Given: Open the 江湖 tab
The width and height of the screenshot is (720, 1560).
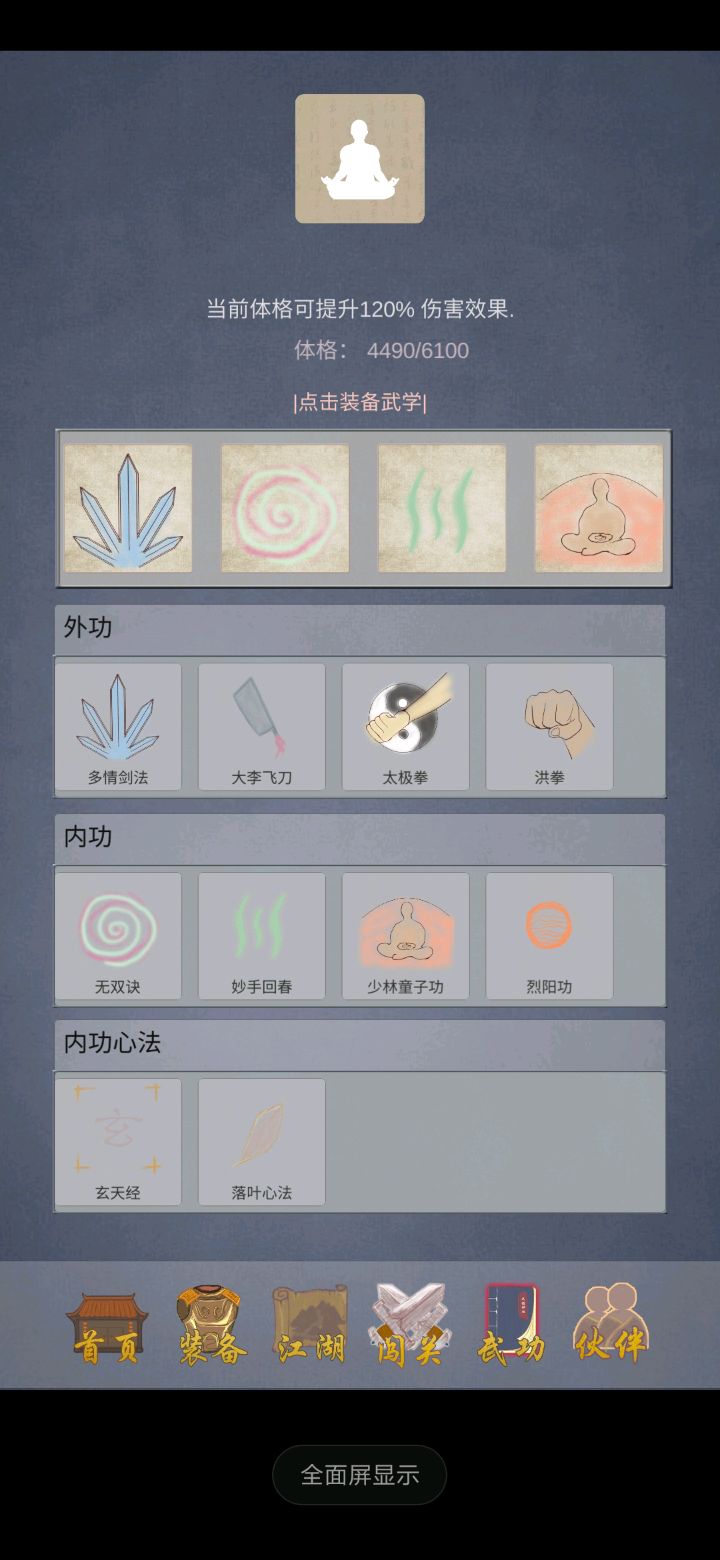Looking at the screenshot, I should click(x=311, y=1326).
